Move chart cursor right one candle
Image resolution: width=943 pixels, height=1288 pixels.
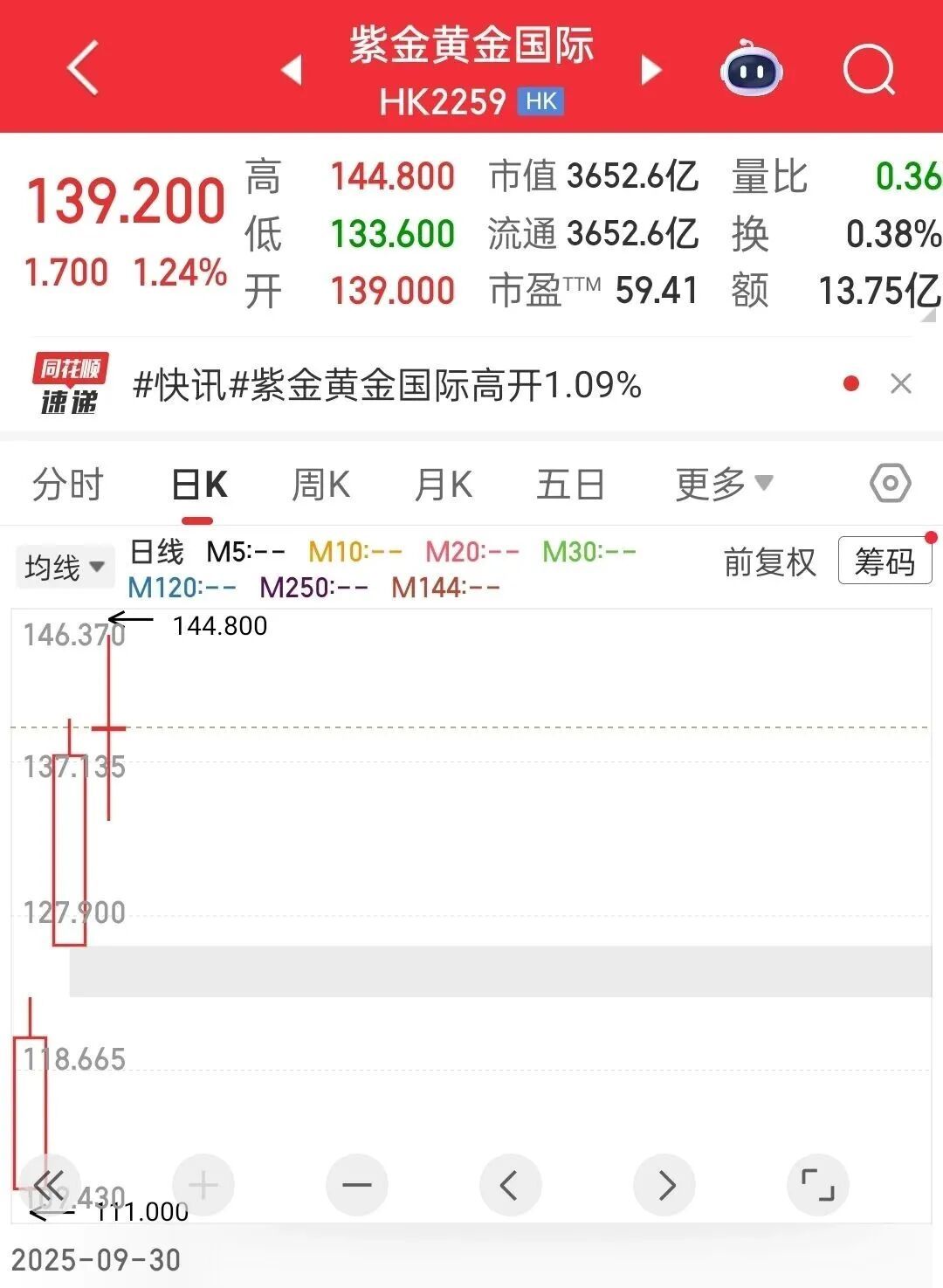[666, 1185]
